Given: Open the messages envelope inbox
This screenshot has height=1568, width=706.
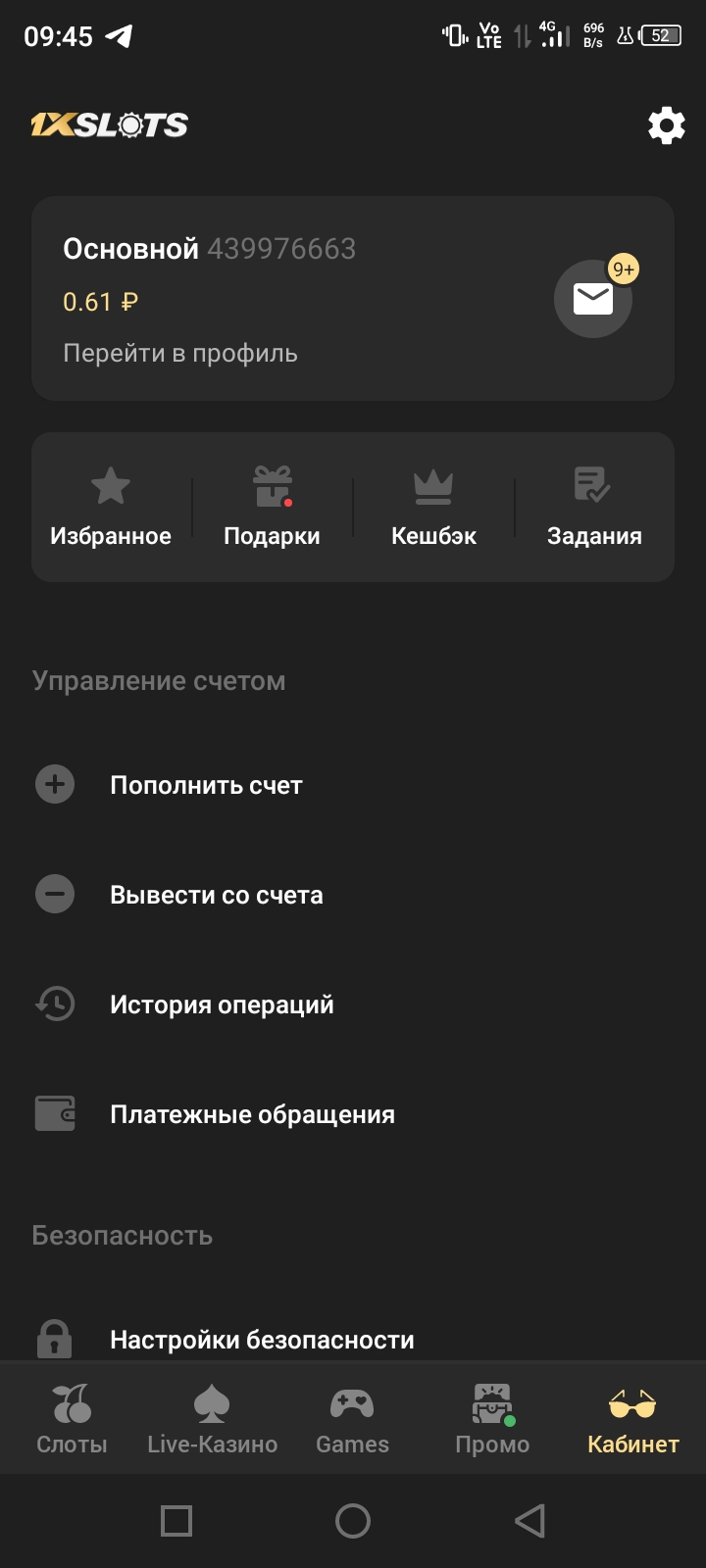Looking at the screenshot, I should point(592,299).
